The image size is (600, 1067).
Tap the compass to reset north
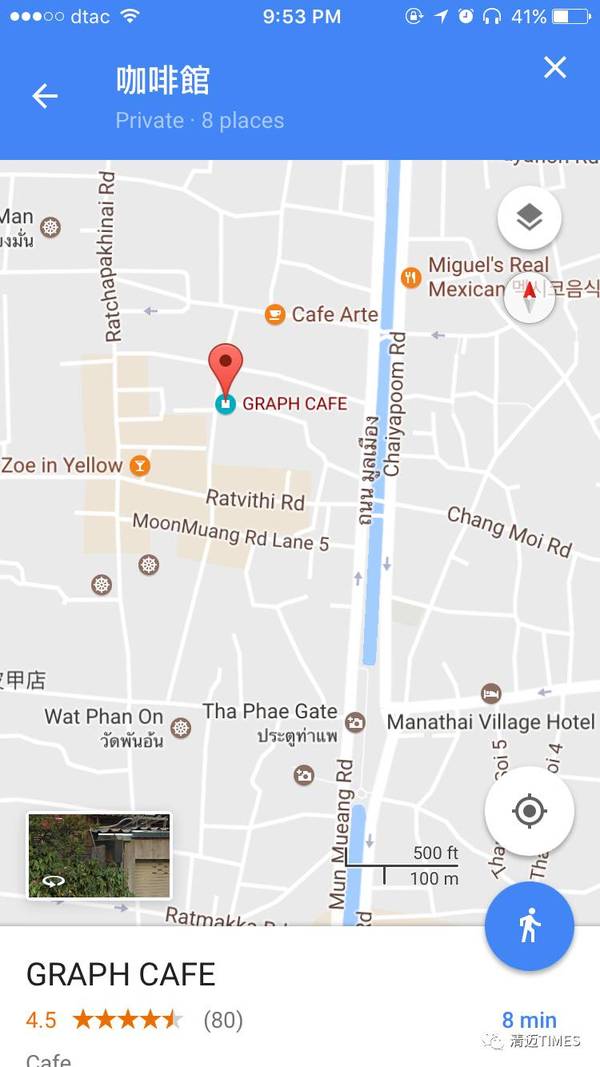529,297
